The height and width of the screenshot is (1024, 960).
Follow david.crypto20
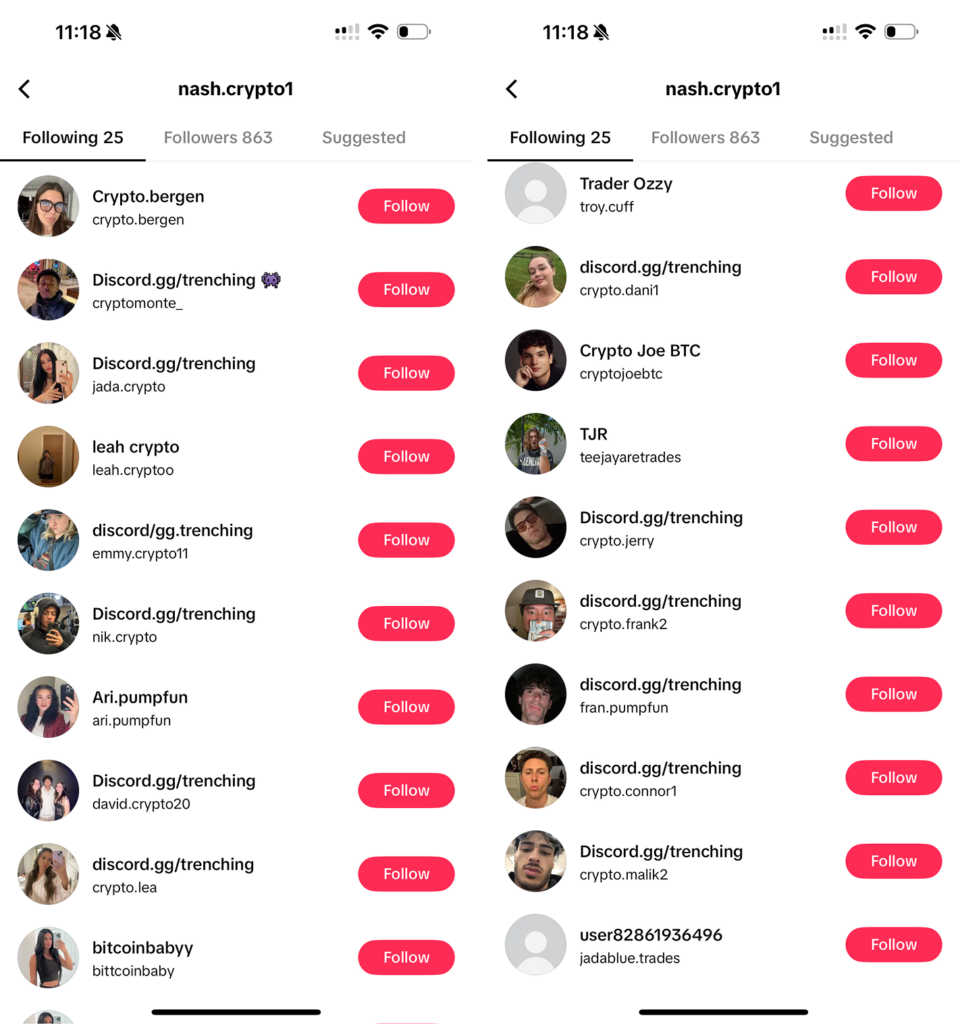click(x=406, y=790)
